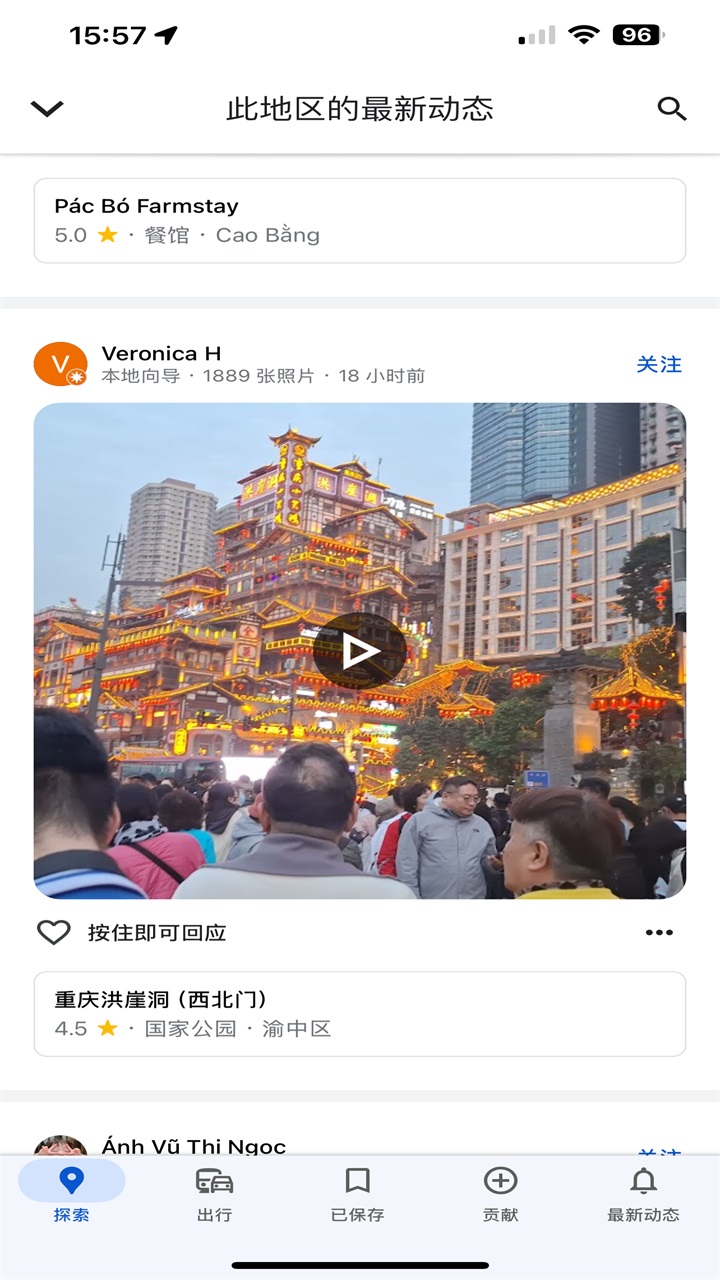This screenshot has width=720, height=1280.
Task: Switch to the 出行 tab
Action: tap(215, 1193)
